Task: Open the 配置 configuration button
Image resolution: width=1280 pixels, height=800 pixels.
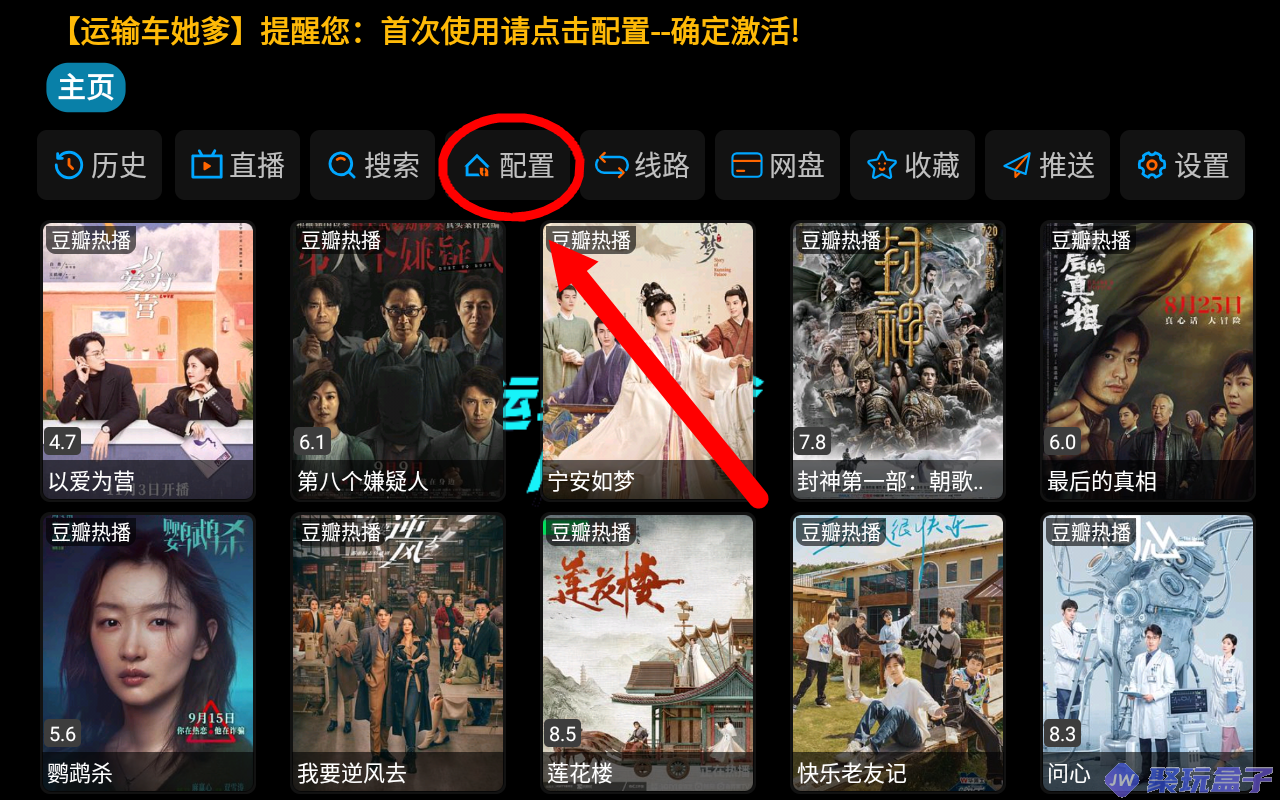Action: [x=510, y=166]
